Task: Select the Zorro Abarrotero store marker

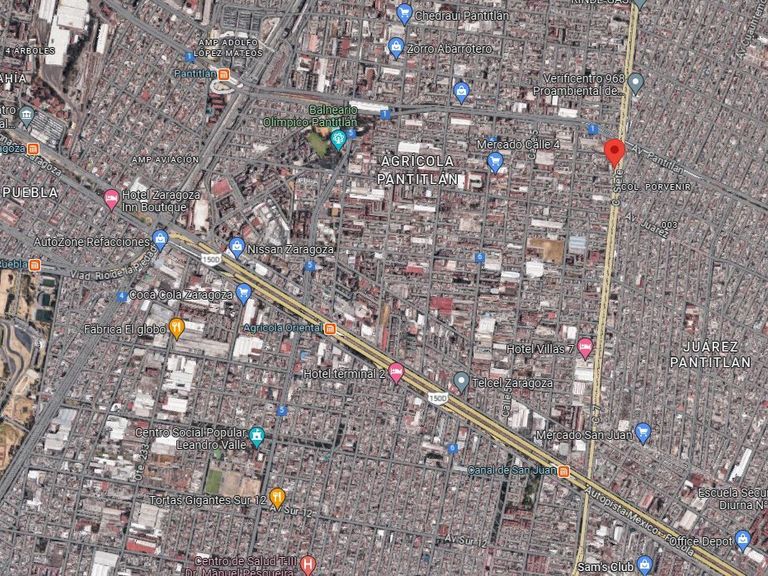Action: coord(395,47)
